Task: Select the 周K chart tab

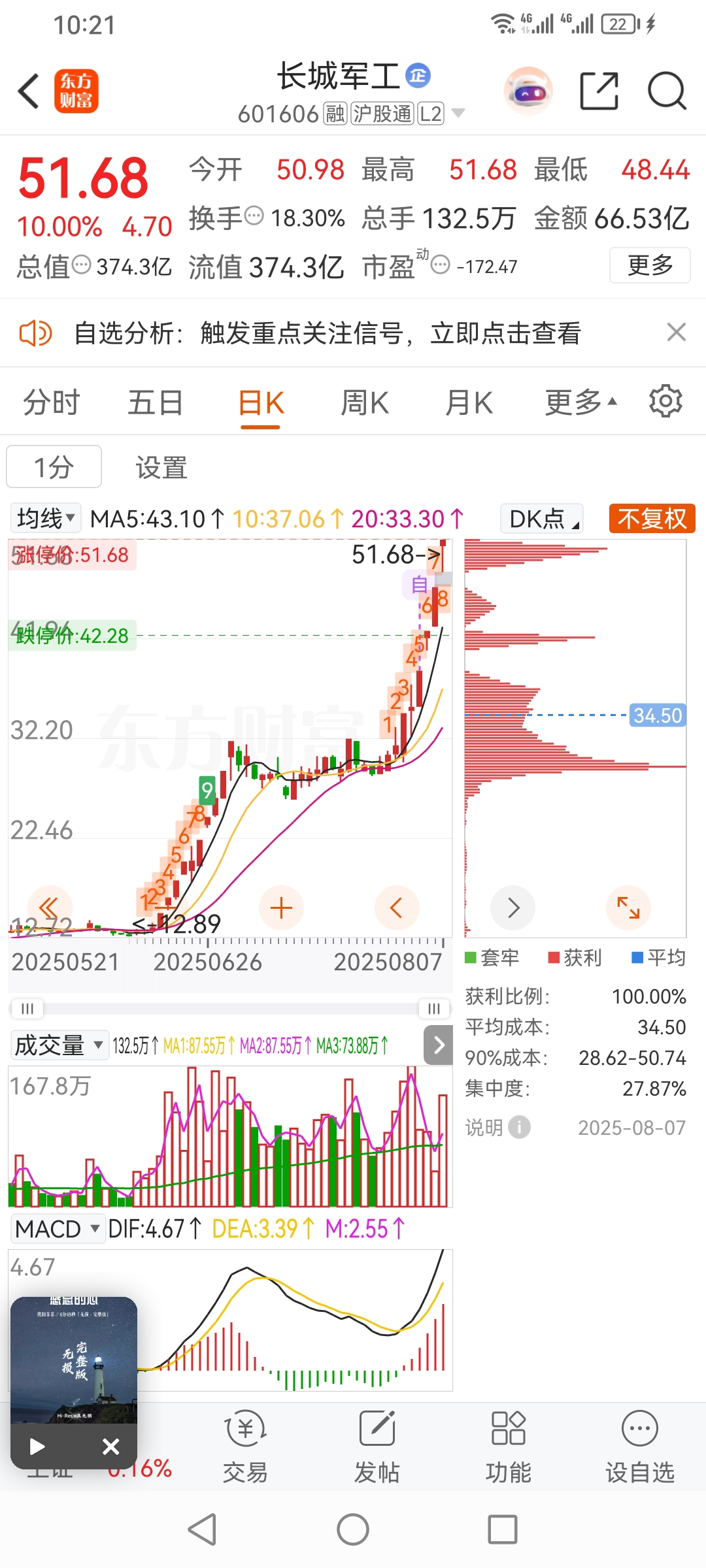Action: [x=365, y=402]
